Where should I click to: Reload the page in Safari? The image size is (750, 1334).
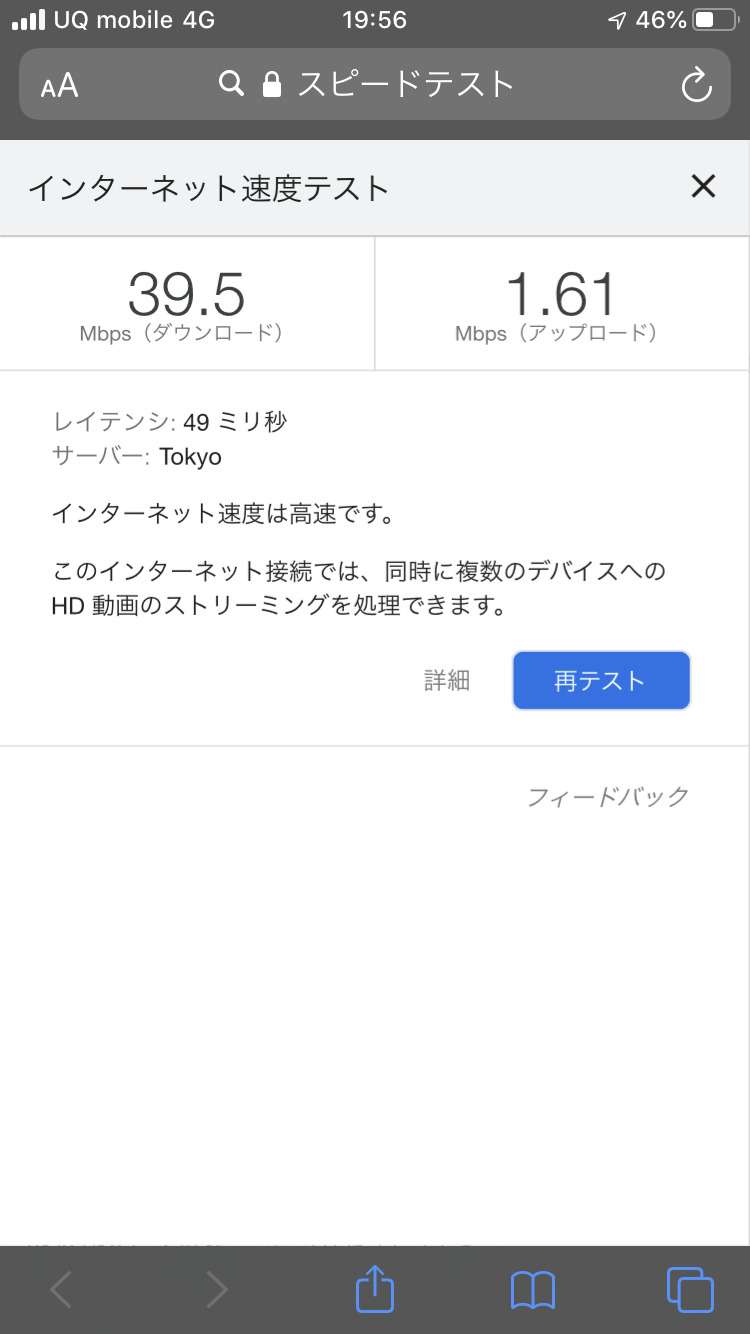pyautogui.click(x=696, y=85)
